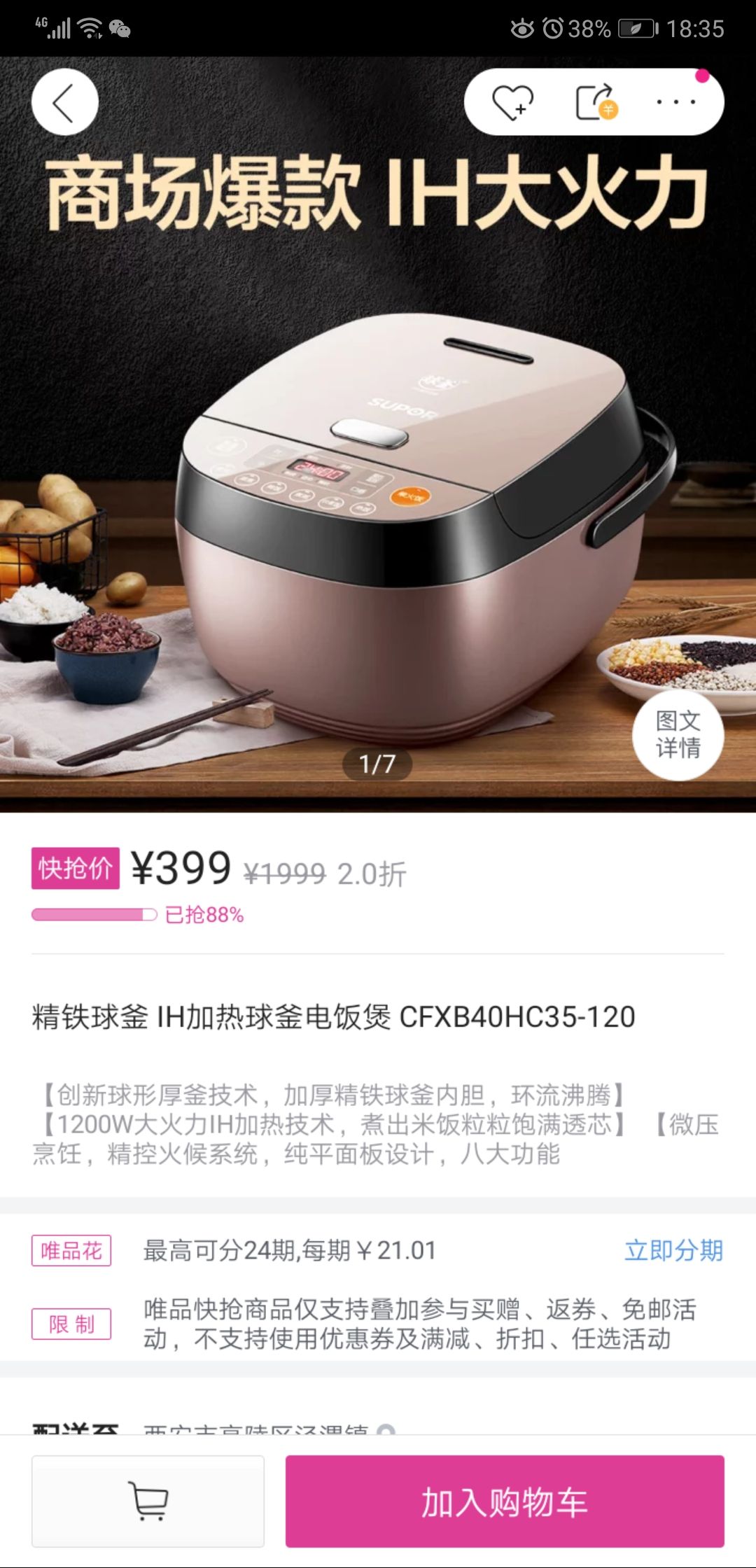Image resolution: width=756 pixels, height=1568 pixels.
Task: Tap 立即分期 installment link
Action: (673, 1250)
